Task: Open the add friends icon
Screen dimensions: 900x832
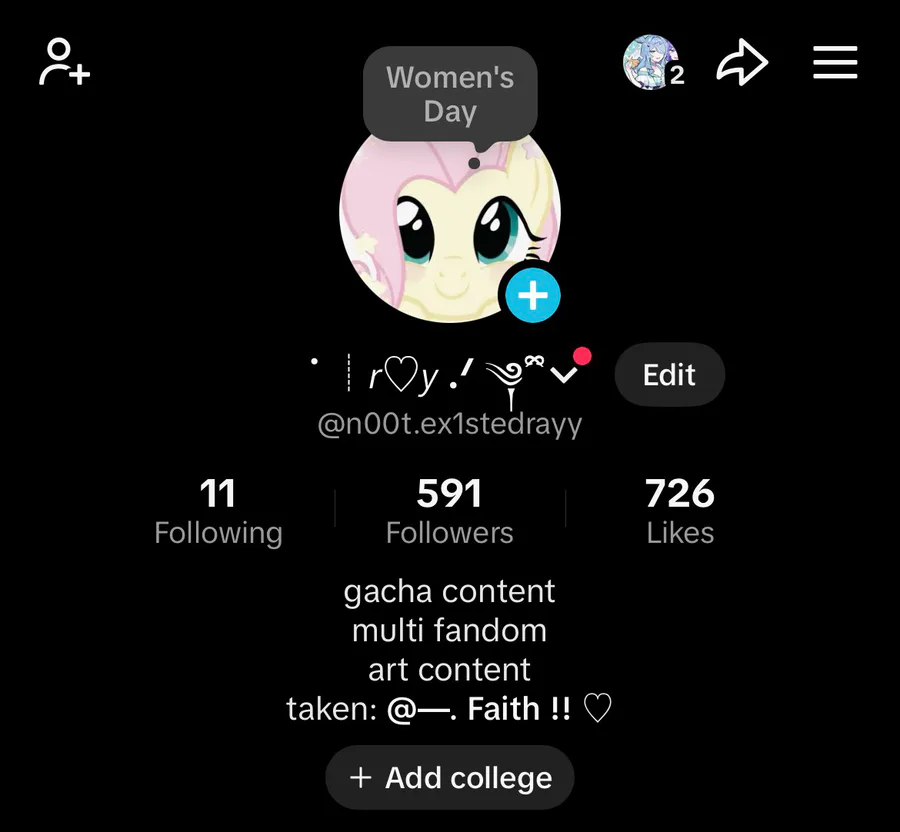Action: coord(64,62)
